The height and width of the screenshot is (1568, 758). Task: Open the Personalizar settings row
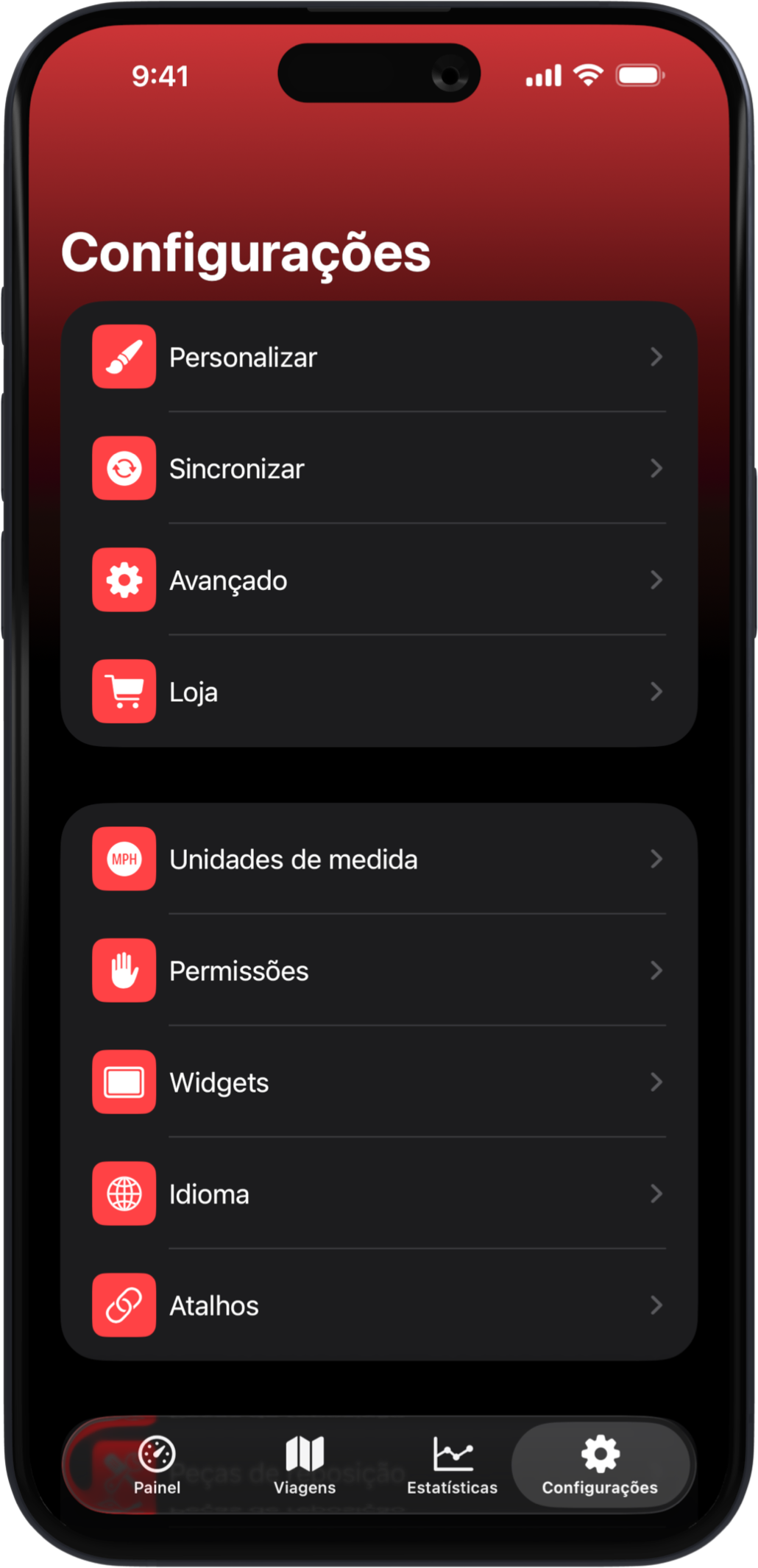coord(378,357)
